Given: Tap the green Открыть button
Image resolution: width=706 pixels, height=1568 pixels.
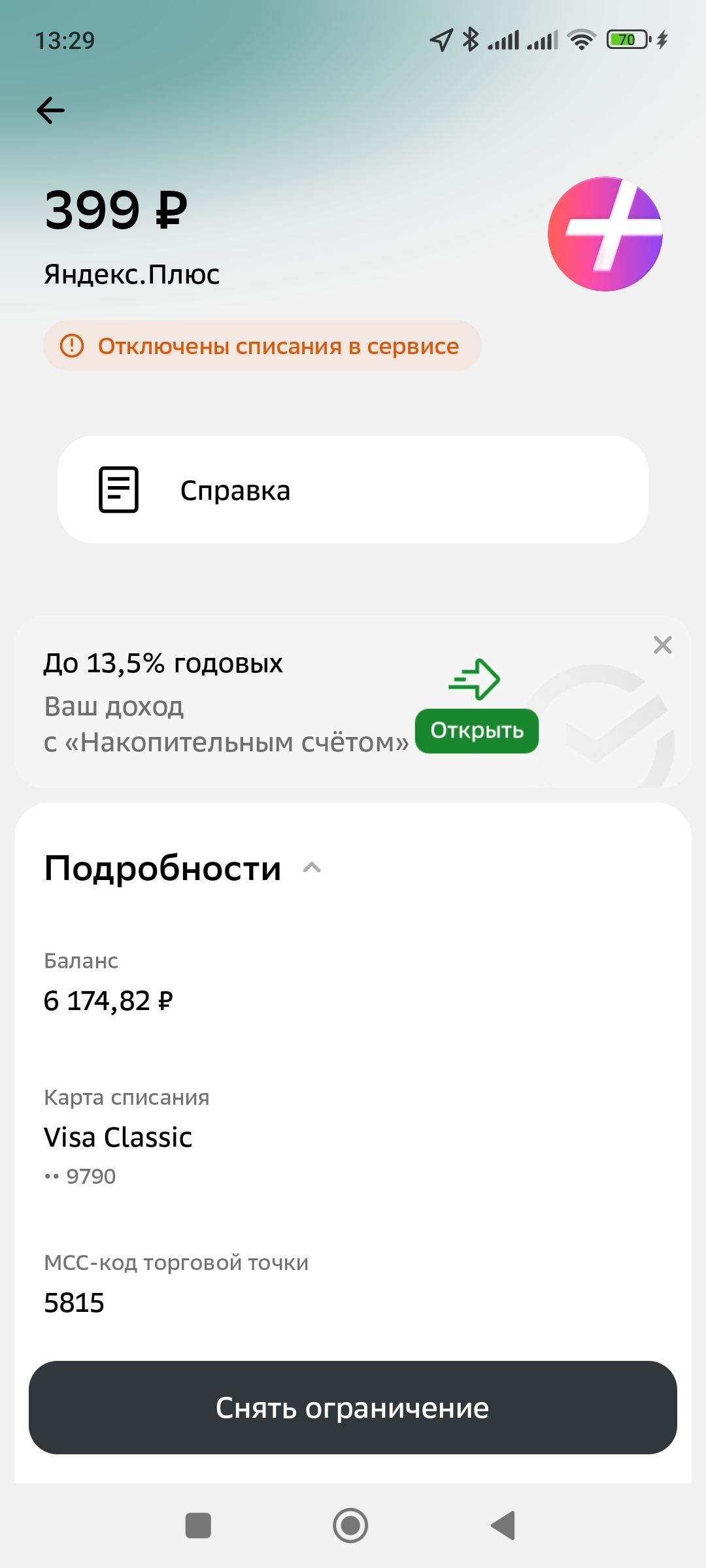Looking at the screenshot, I should (x=477, y=730).
